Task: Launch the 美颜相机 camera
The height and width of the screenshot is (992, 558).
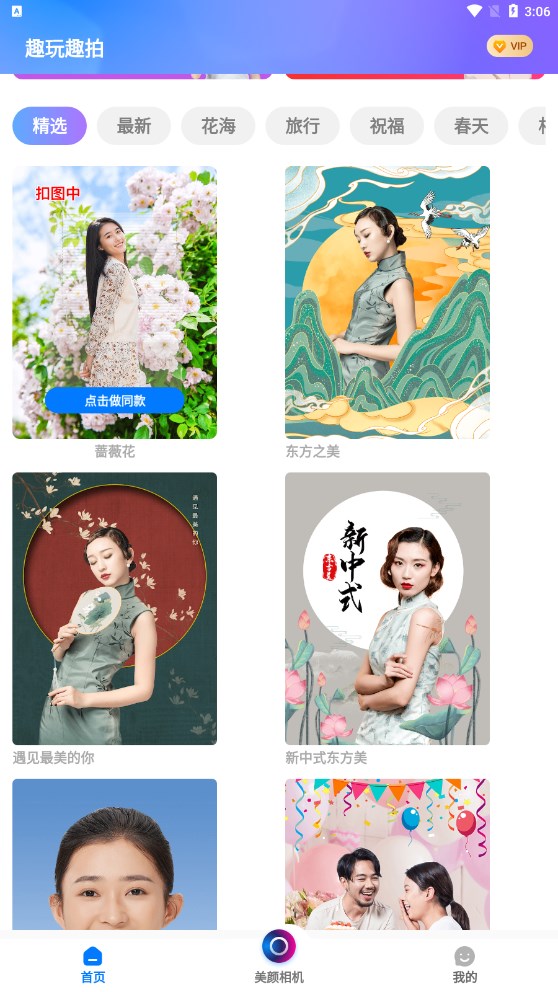Action: [x=279, y=957]
